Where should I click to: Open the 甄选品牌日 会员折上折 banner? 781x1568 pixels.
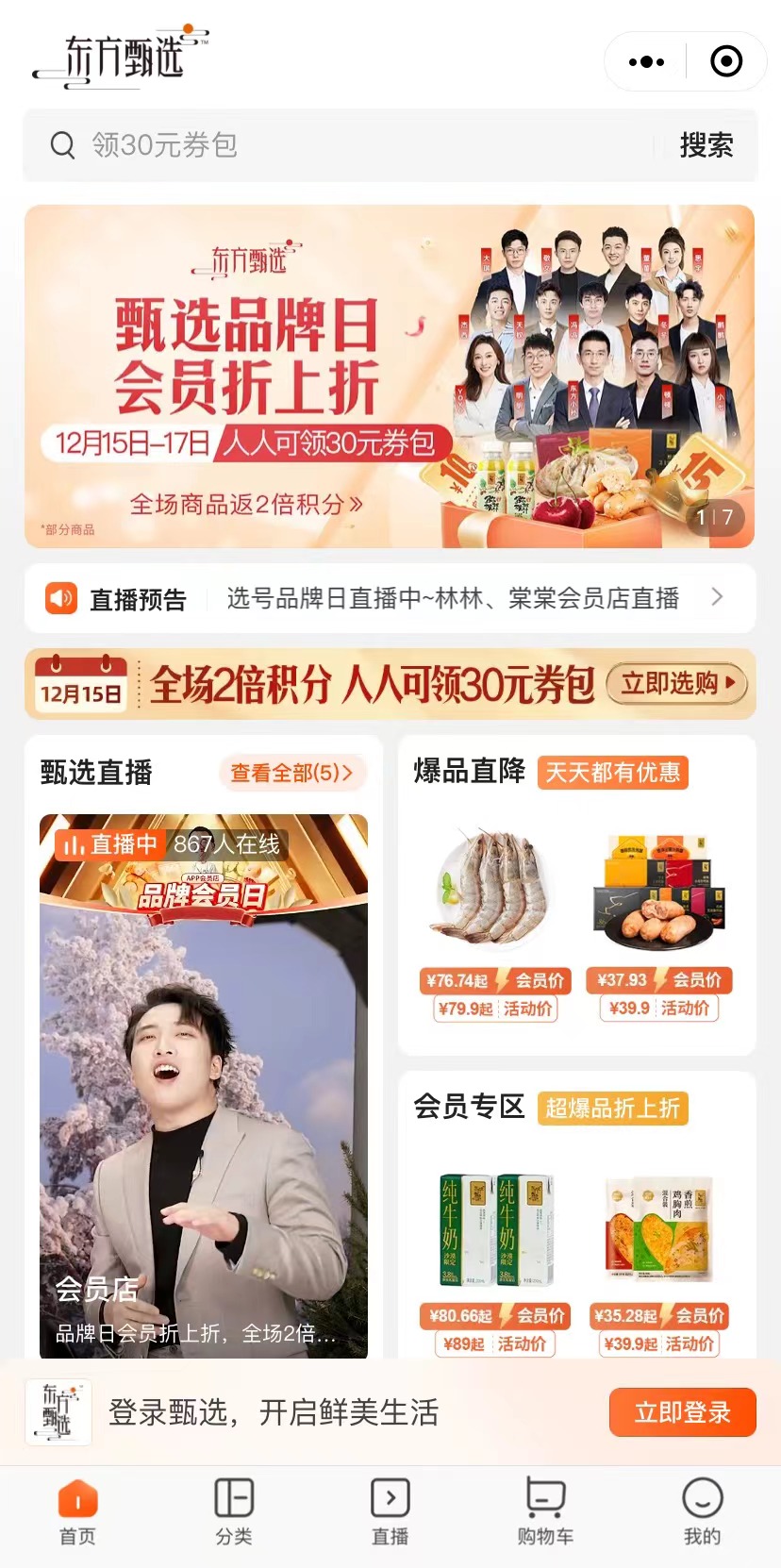point(389,375)
